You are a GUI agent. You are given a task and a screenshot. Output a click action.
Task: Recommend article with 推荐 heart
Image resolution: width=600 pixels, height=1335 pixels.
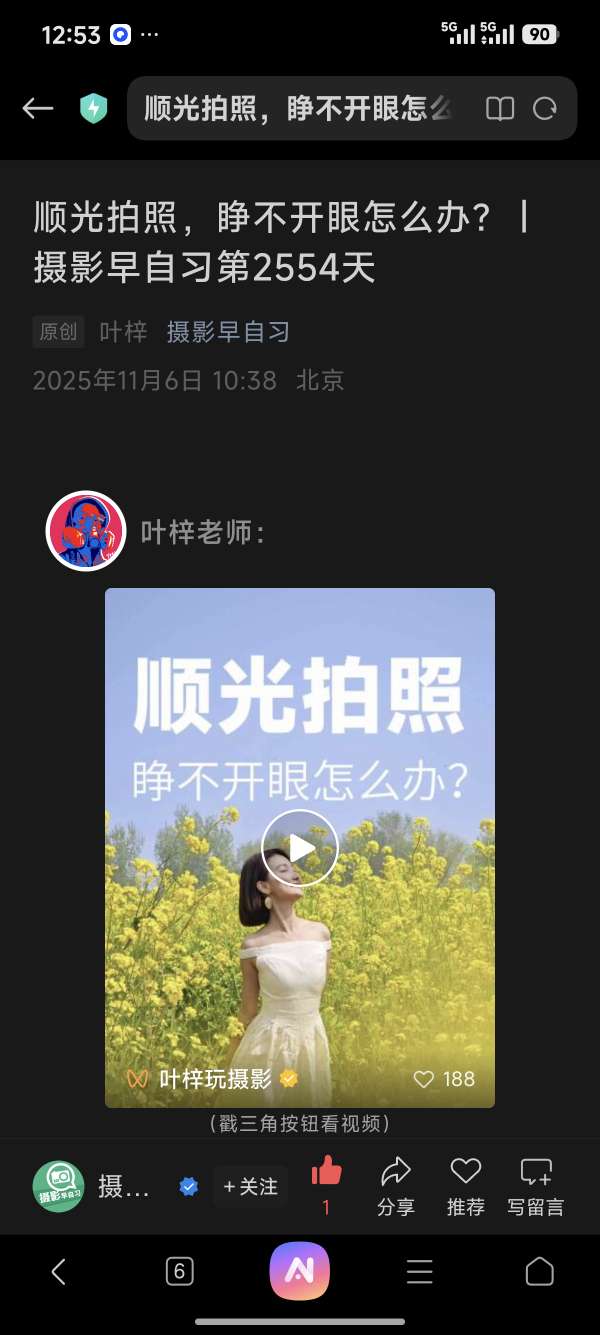465,1185
